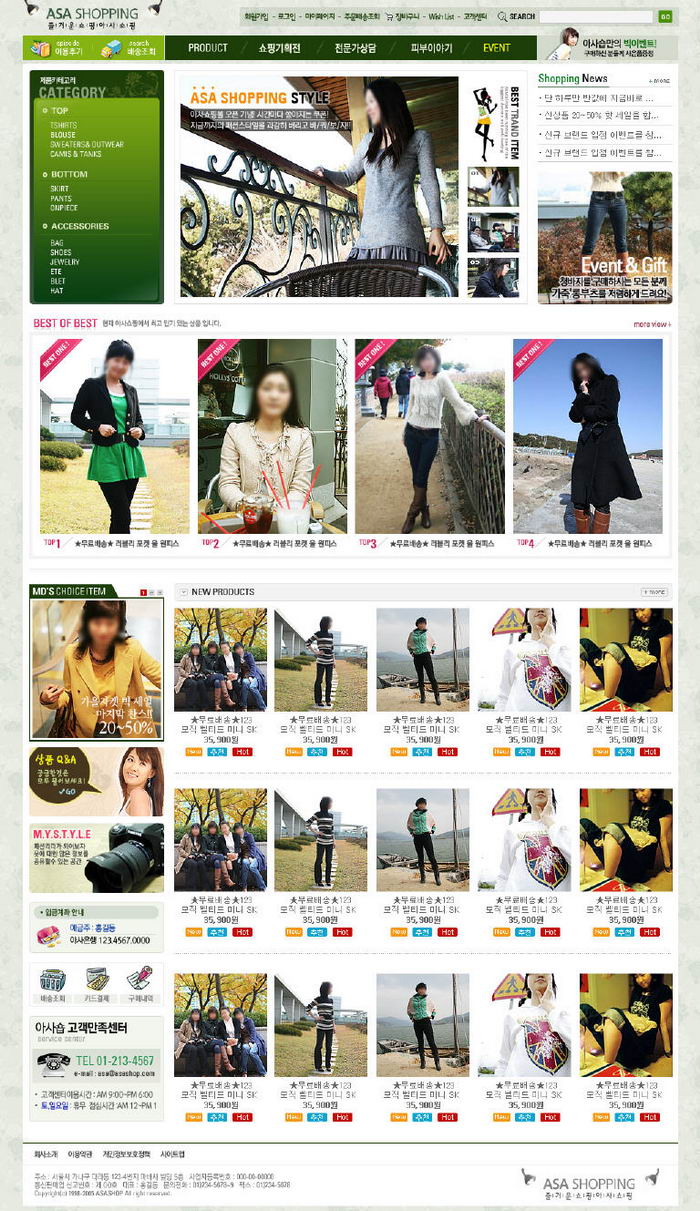
Task: Switch to the EVENT menu
Action: (x=496, y=48)
